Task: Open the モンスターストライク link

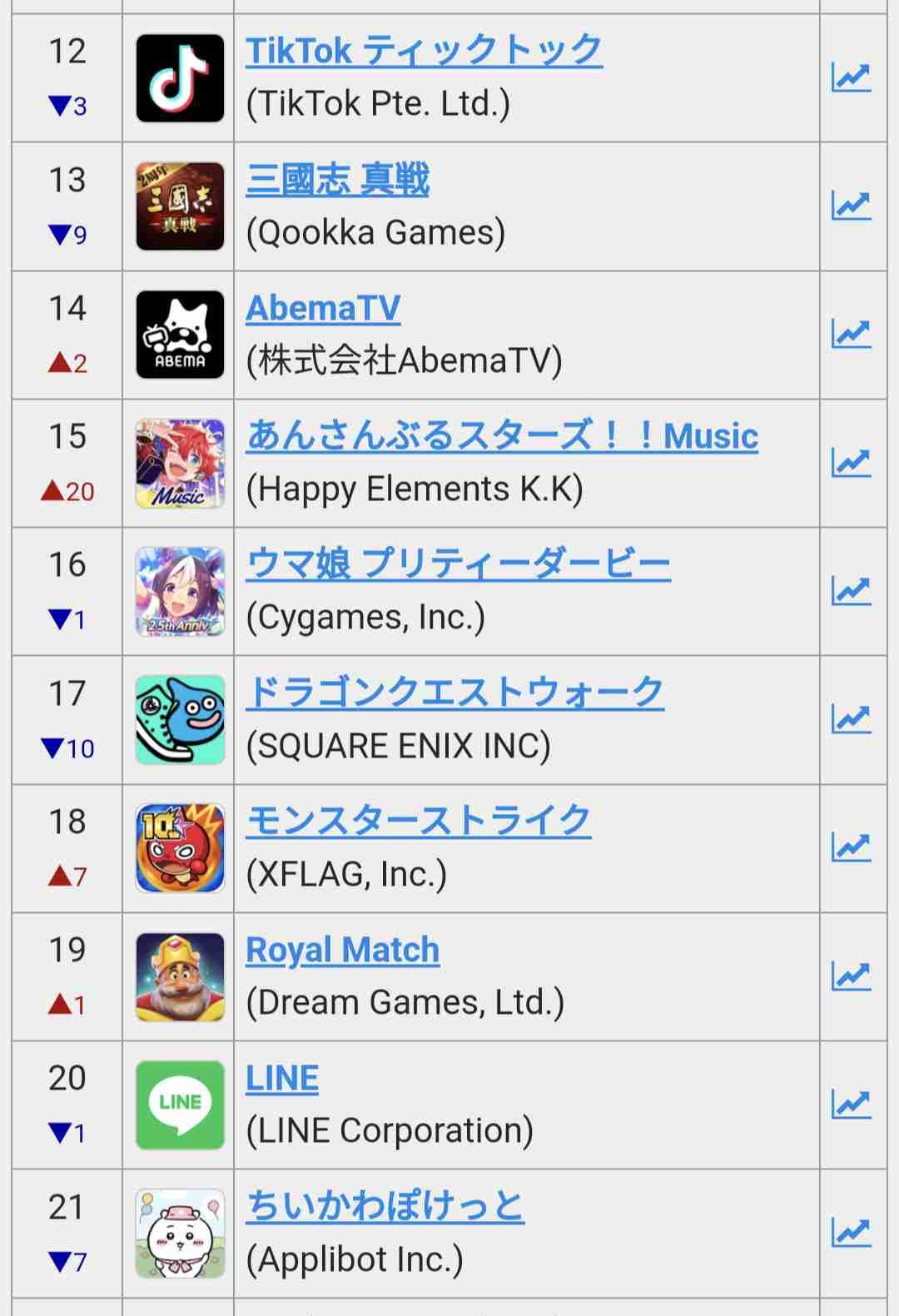Action: (419, 821)
